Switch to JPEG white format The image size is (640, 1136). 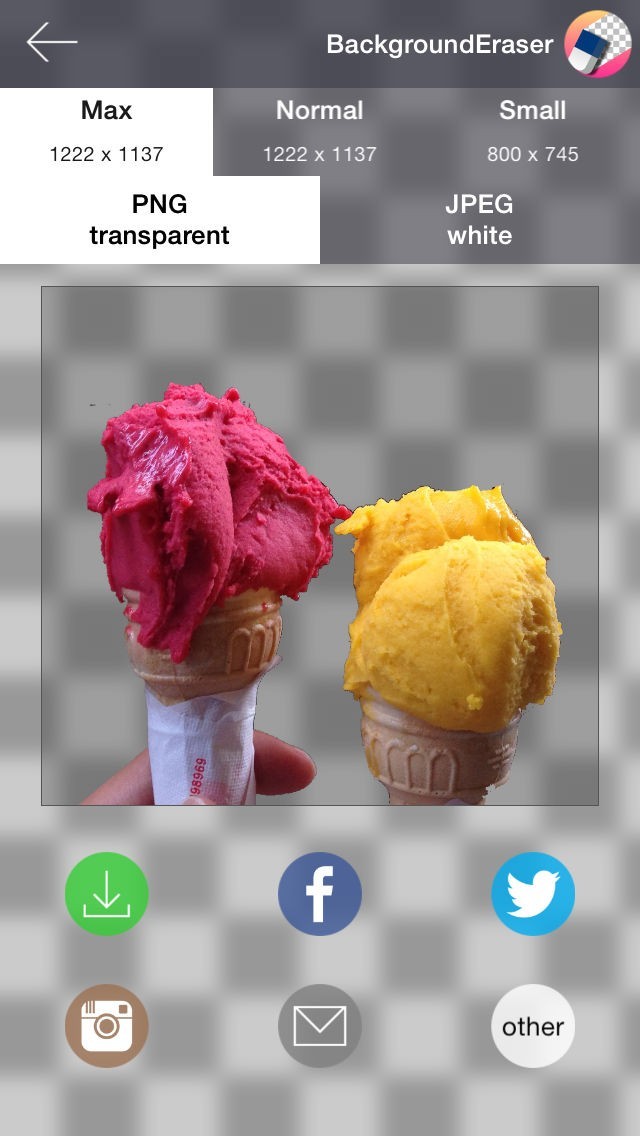pyautogui.click(x=480, y=220)
